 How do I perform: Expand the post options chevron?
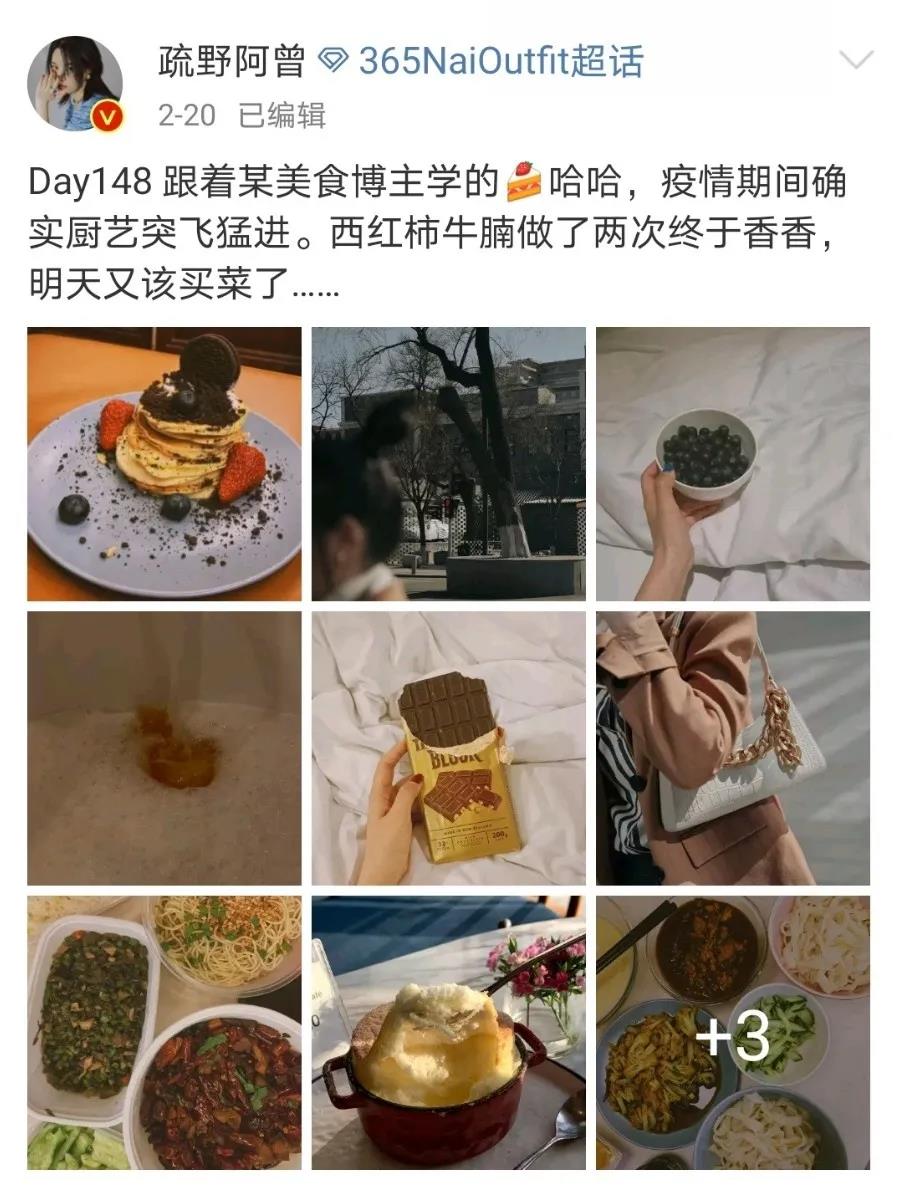click(856, 61)
